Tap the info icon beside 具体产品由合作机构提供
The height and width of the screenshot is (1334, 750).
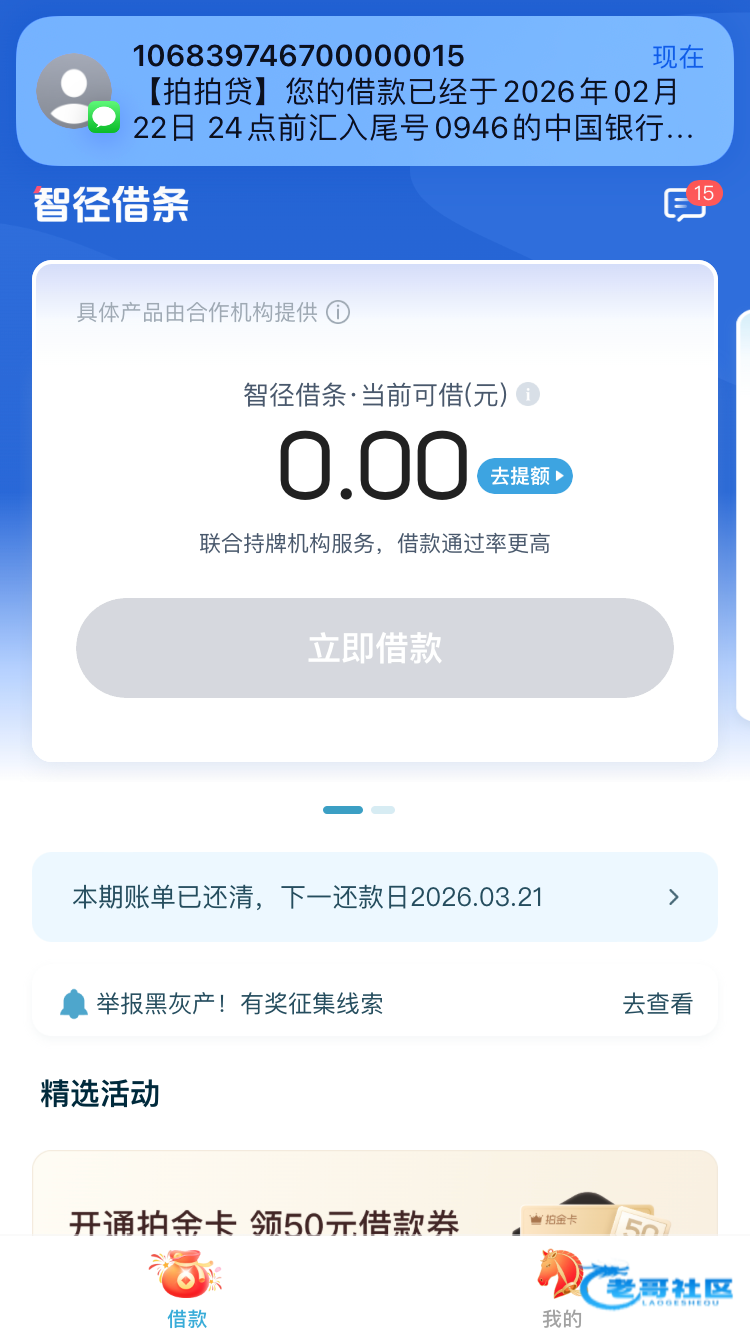tap(338, 312)
